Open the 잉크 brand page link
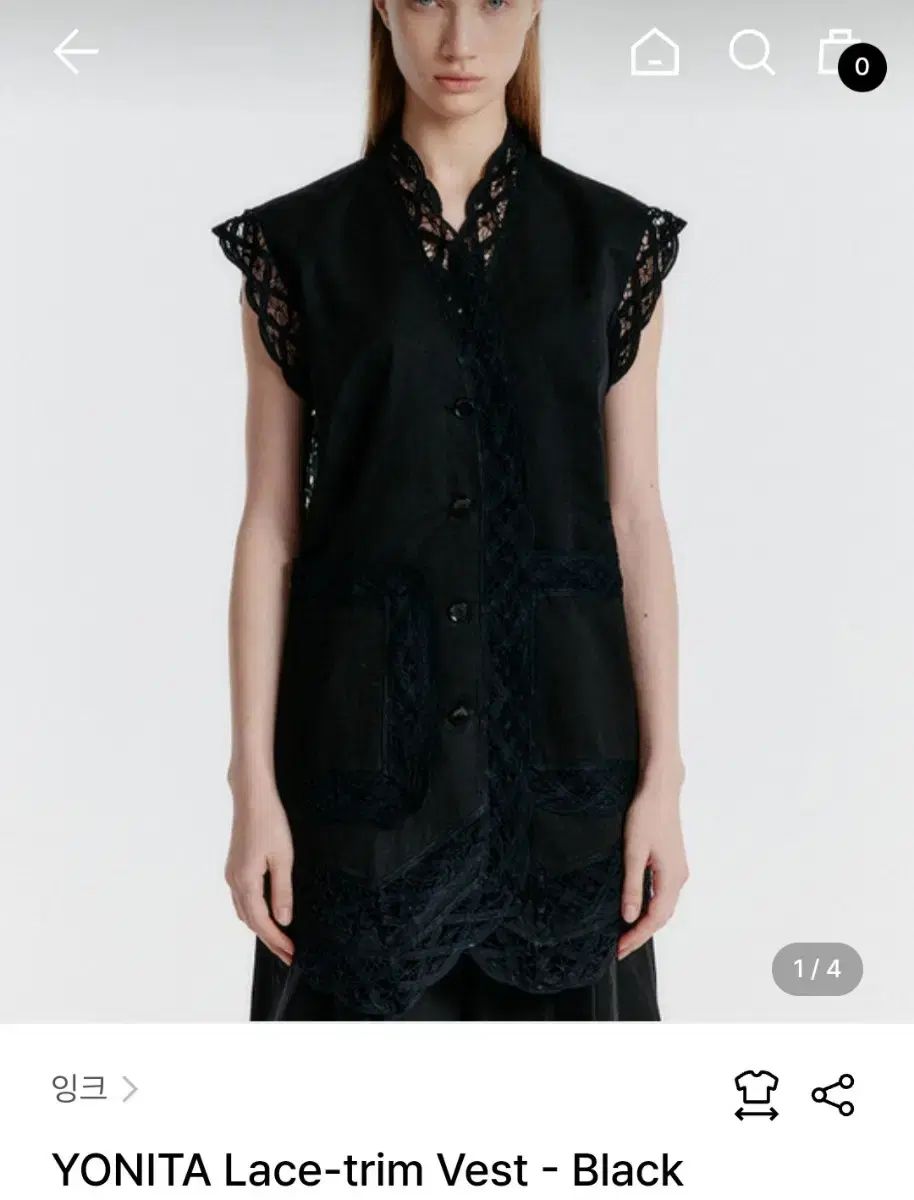Viewport: 914px width, 1200px height. 94,1088
